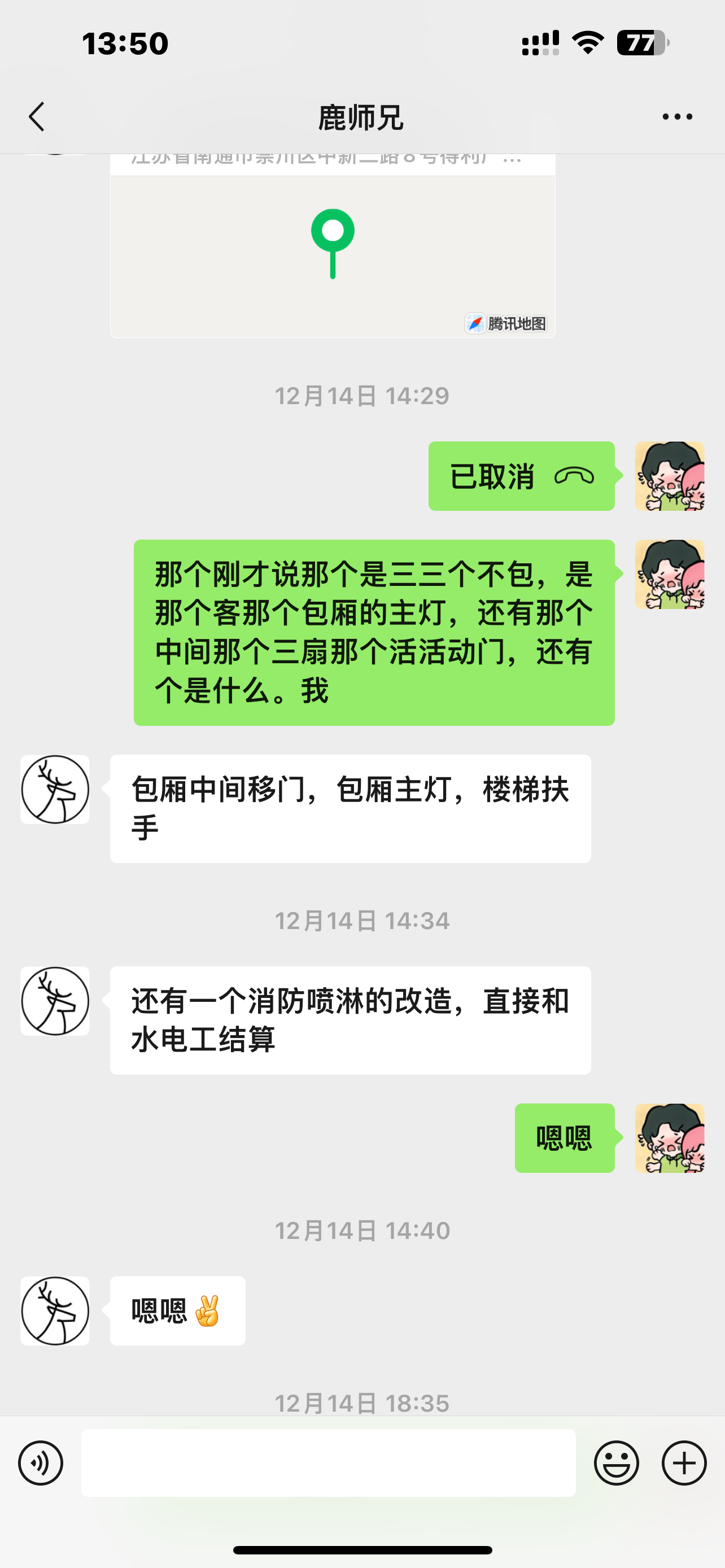Open chat info via three-dot menu

(x=677, y=116)
